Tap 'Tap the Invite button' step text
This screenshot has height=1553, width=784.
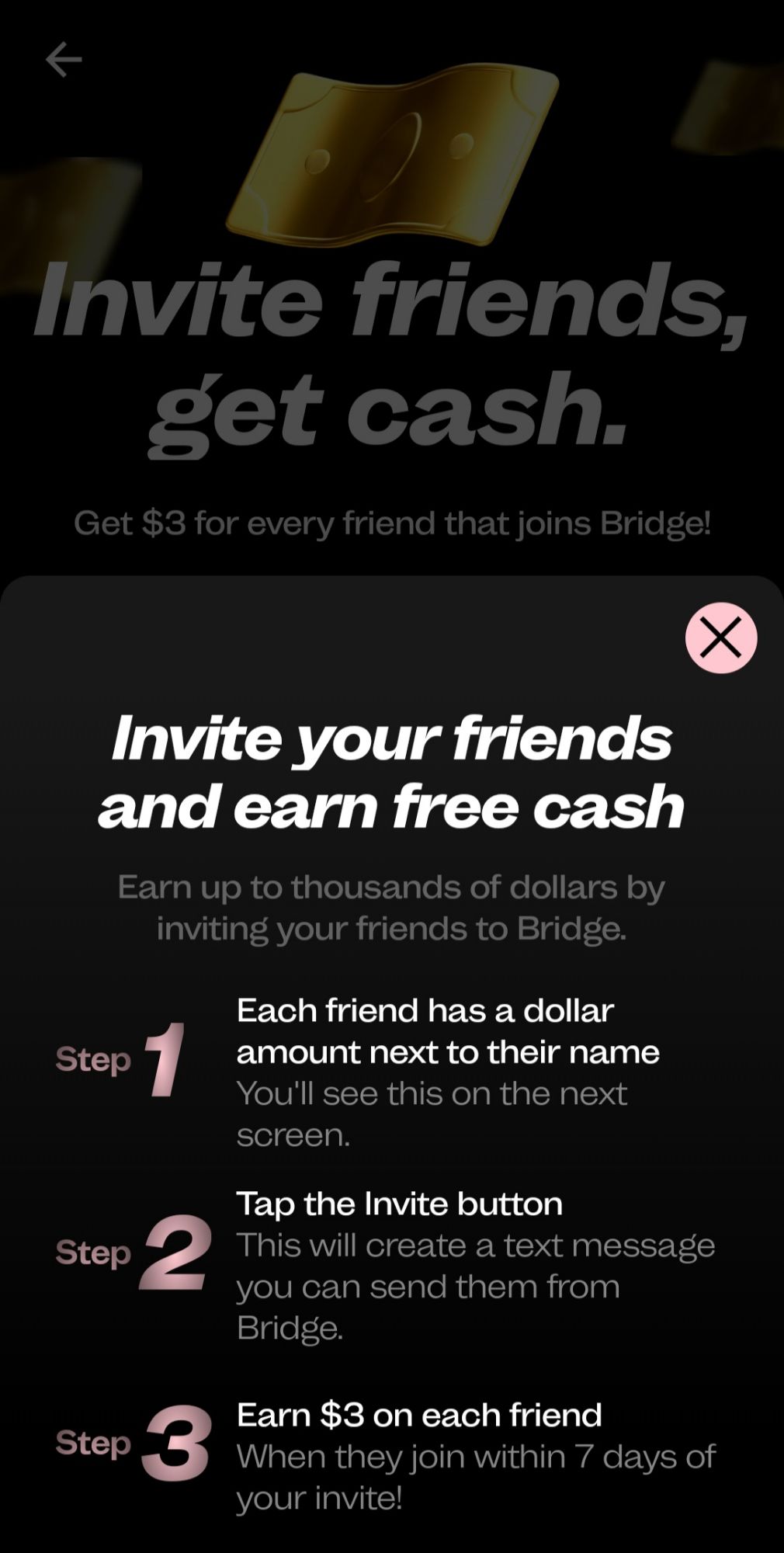point(401,1204)
